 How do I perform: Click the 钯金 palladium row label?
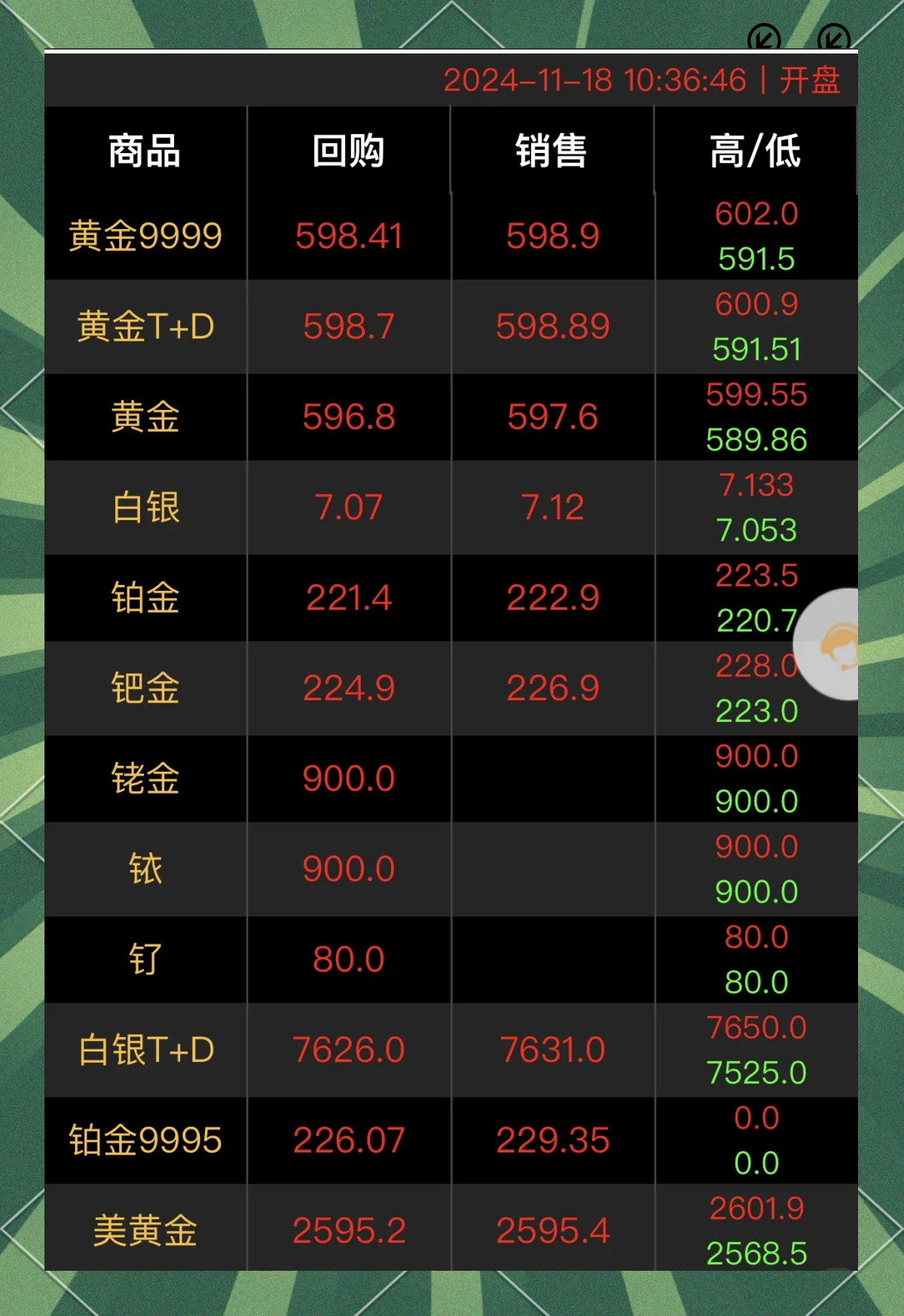145,688
